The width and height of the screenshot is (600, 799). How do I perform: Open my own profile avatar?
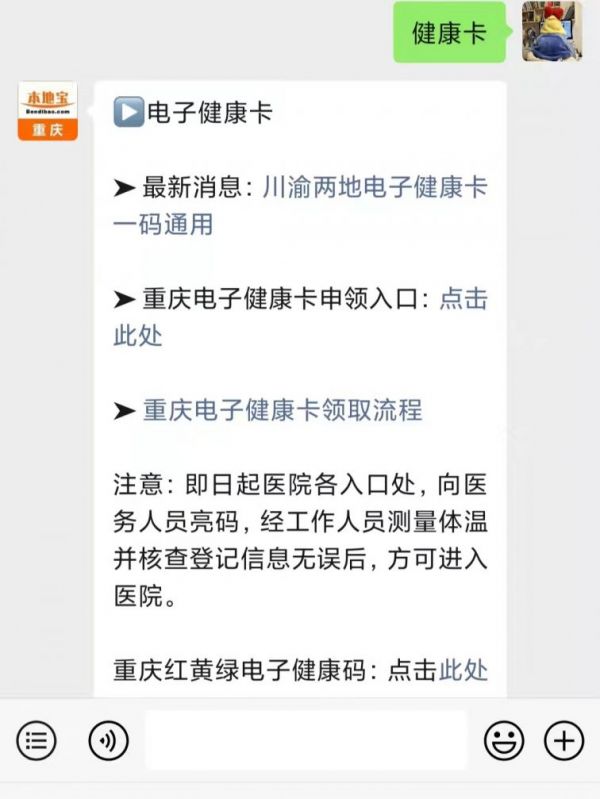[552, 31]
